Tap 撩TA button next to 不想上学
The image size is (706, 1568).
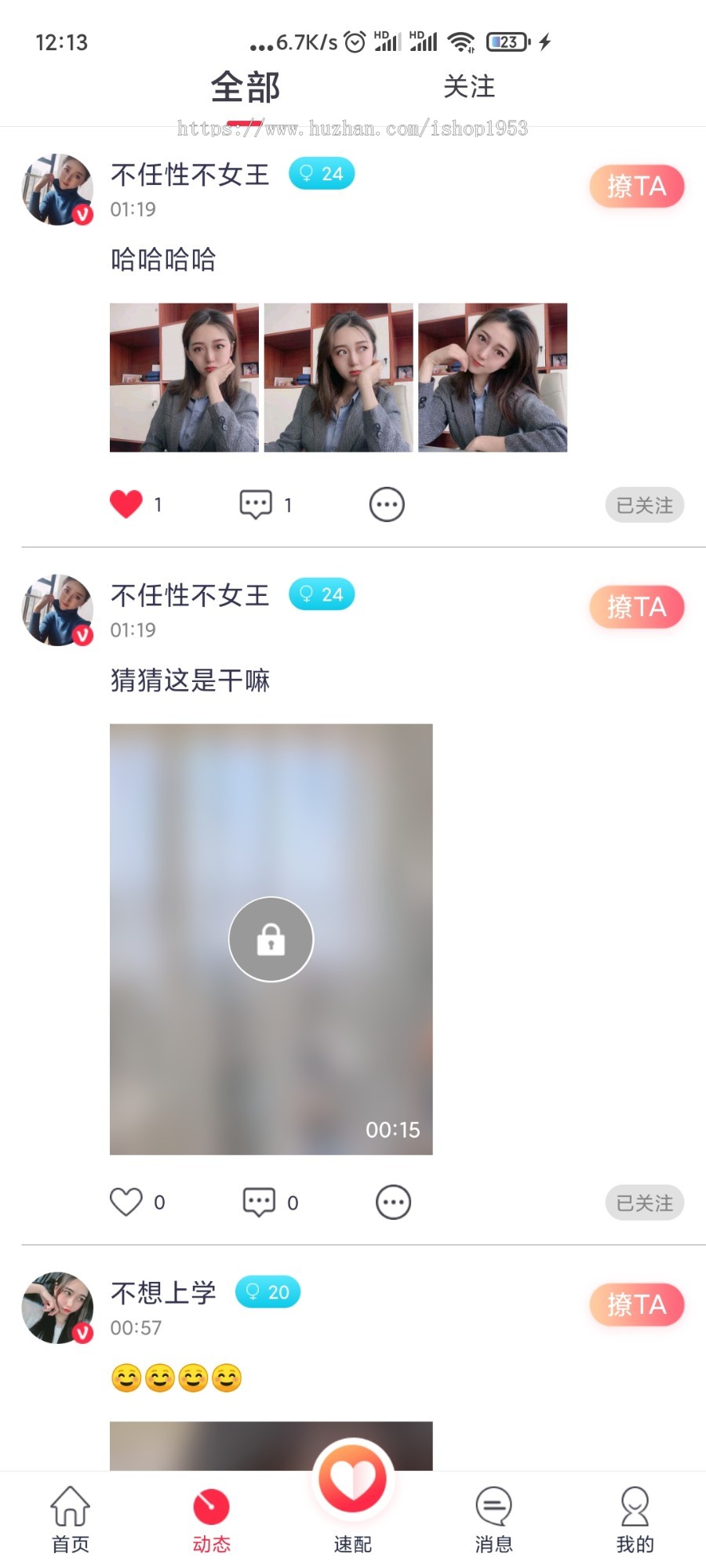coord(638,1304)
